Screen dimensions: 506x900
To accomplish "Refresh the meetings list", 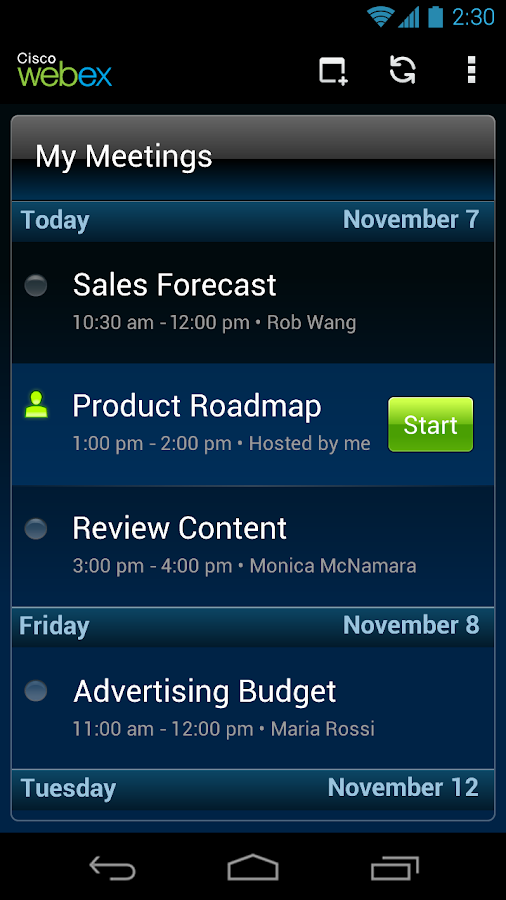I will (x=402, y=71).
